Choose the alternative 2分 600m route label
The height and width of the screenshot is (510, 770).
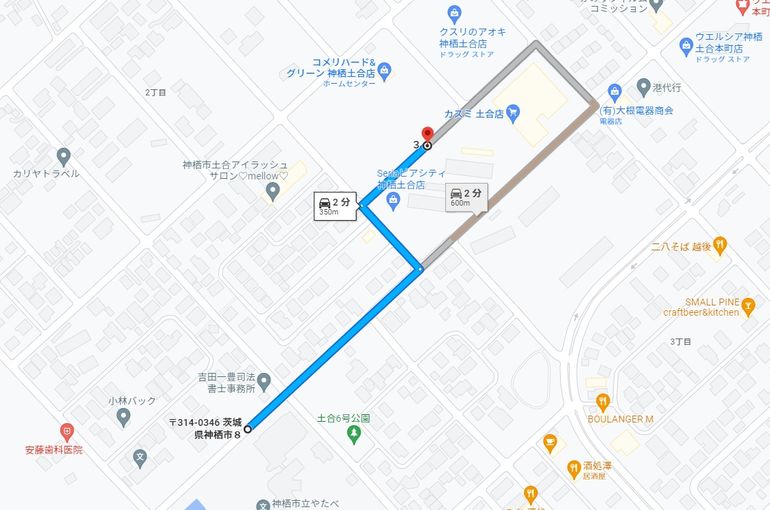pos(466,198)
